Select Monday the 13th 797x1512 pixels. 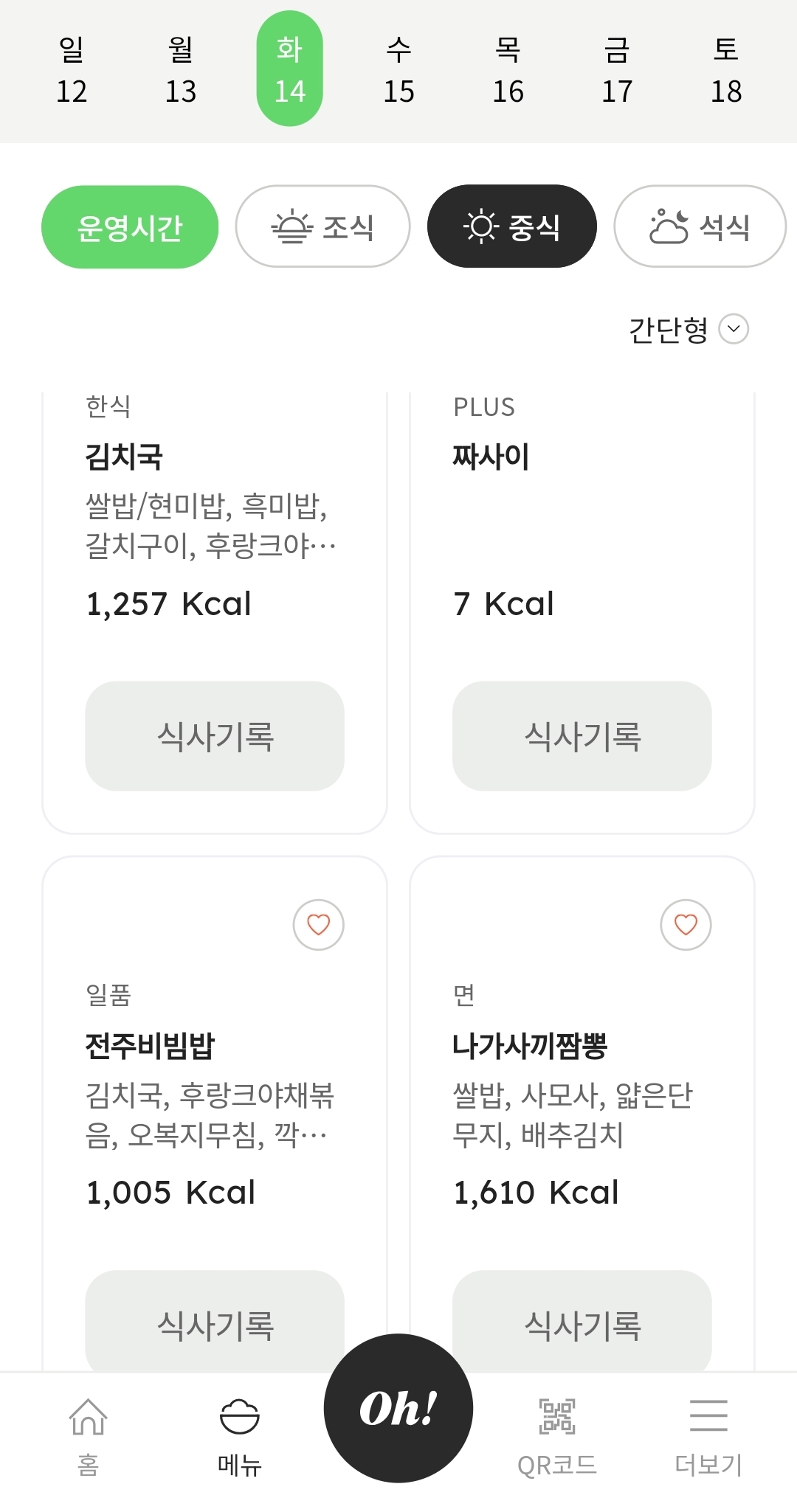[181, 69]
